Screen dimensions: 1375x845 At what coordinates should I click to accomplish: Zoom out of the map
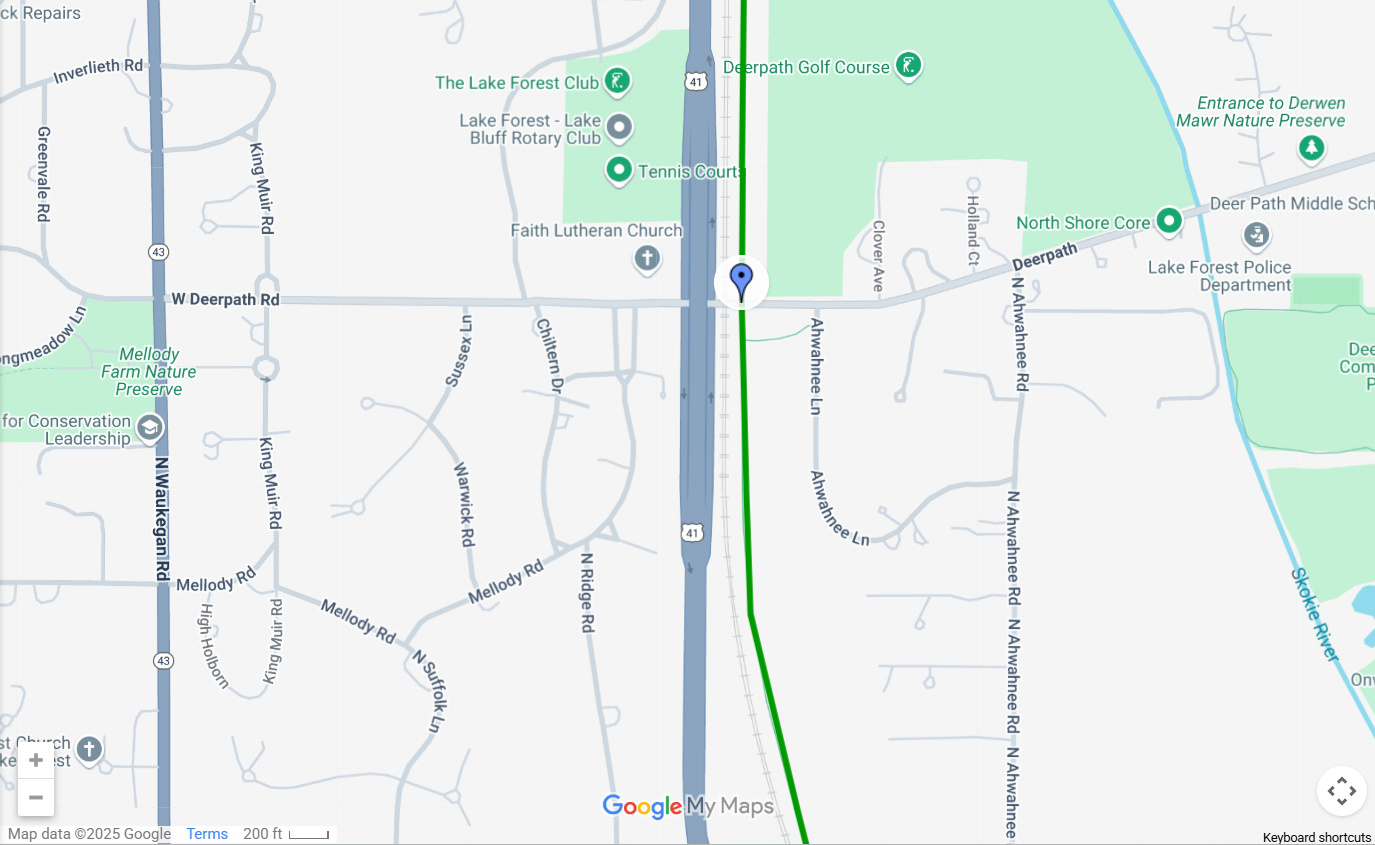[x=36, y=797]
